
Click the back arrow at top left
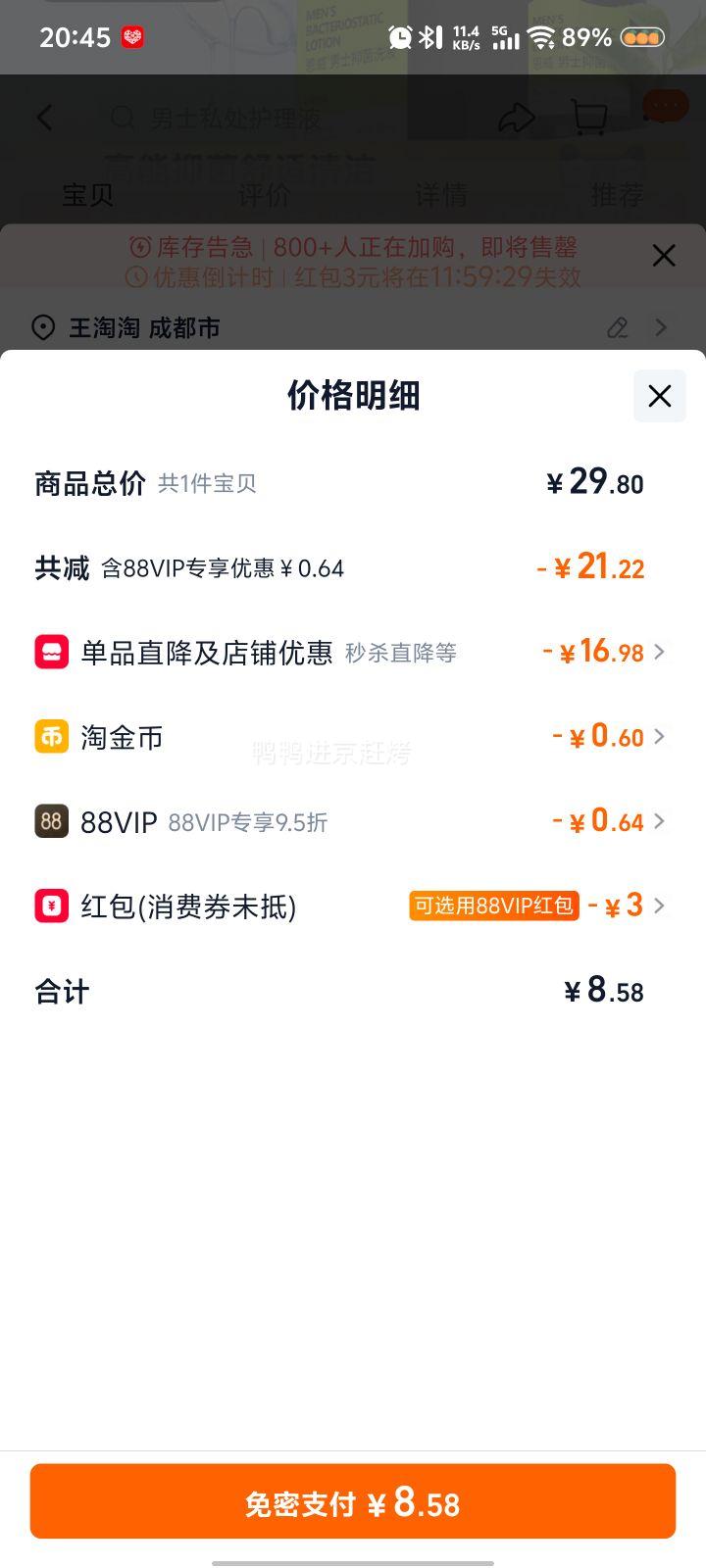pyautogui.click(x=44, y=118)
